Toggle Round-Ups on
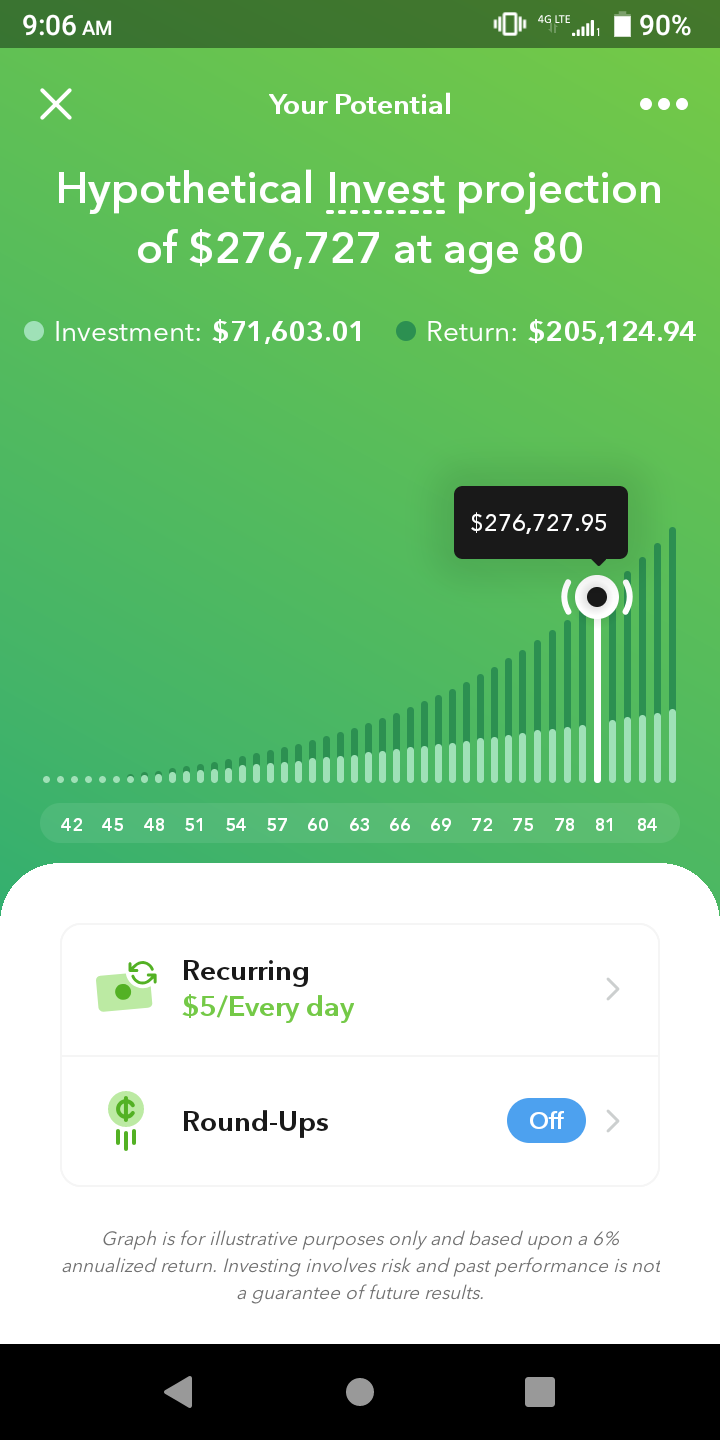This screenshot has width=720, height=1440. (546, 1121)
